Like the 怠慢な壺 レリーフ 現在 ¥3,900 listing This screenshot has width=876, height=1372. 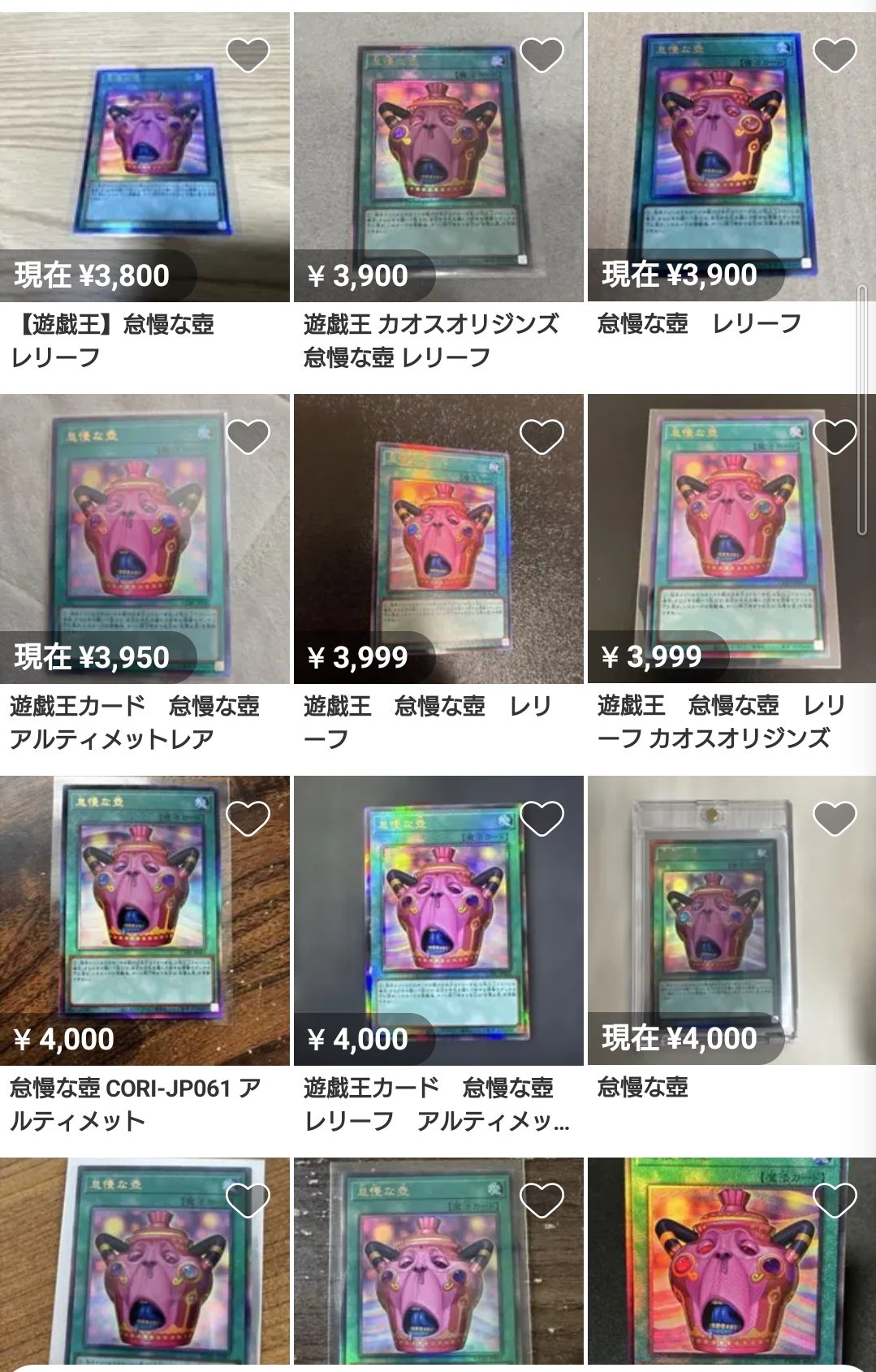pyautogui.click(x=835, y=55)
